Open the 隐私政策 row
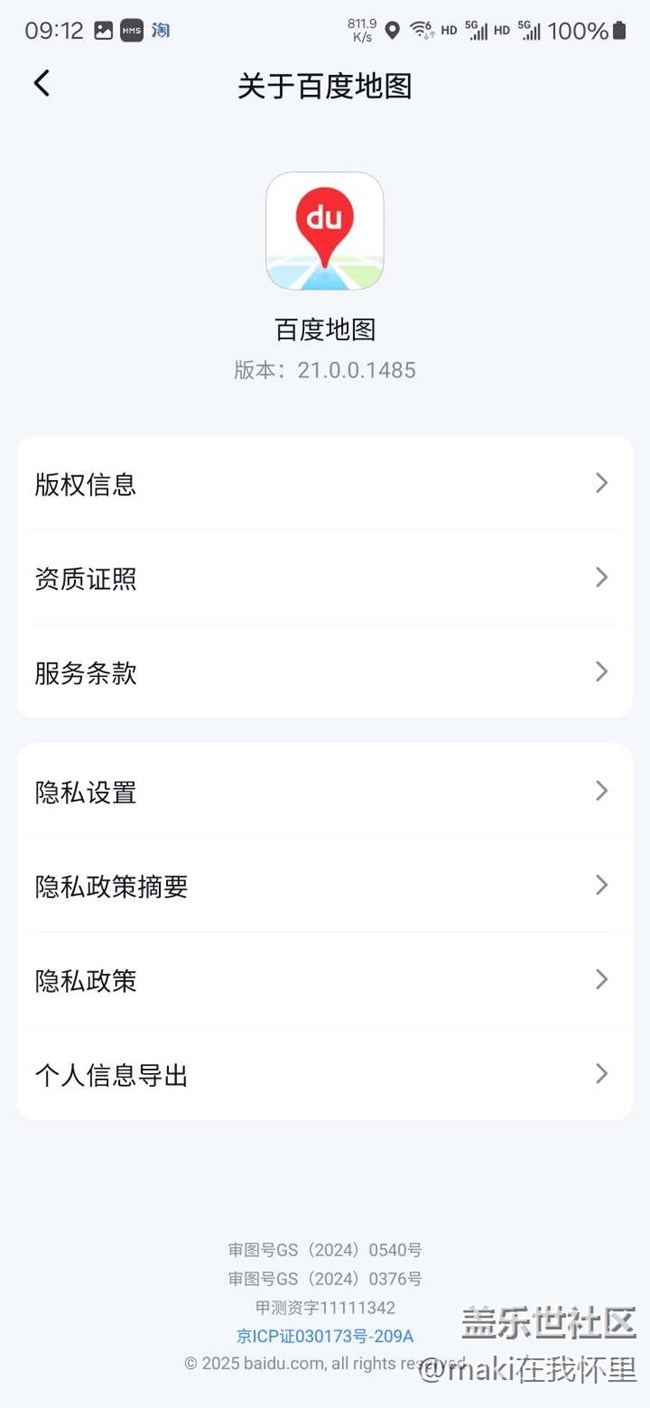Image resolution: width=650 pixels, height=1408 pixels. tap(325, 980)
